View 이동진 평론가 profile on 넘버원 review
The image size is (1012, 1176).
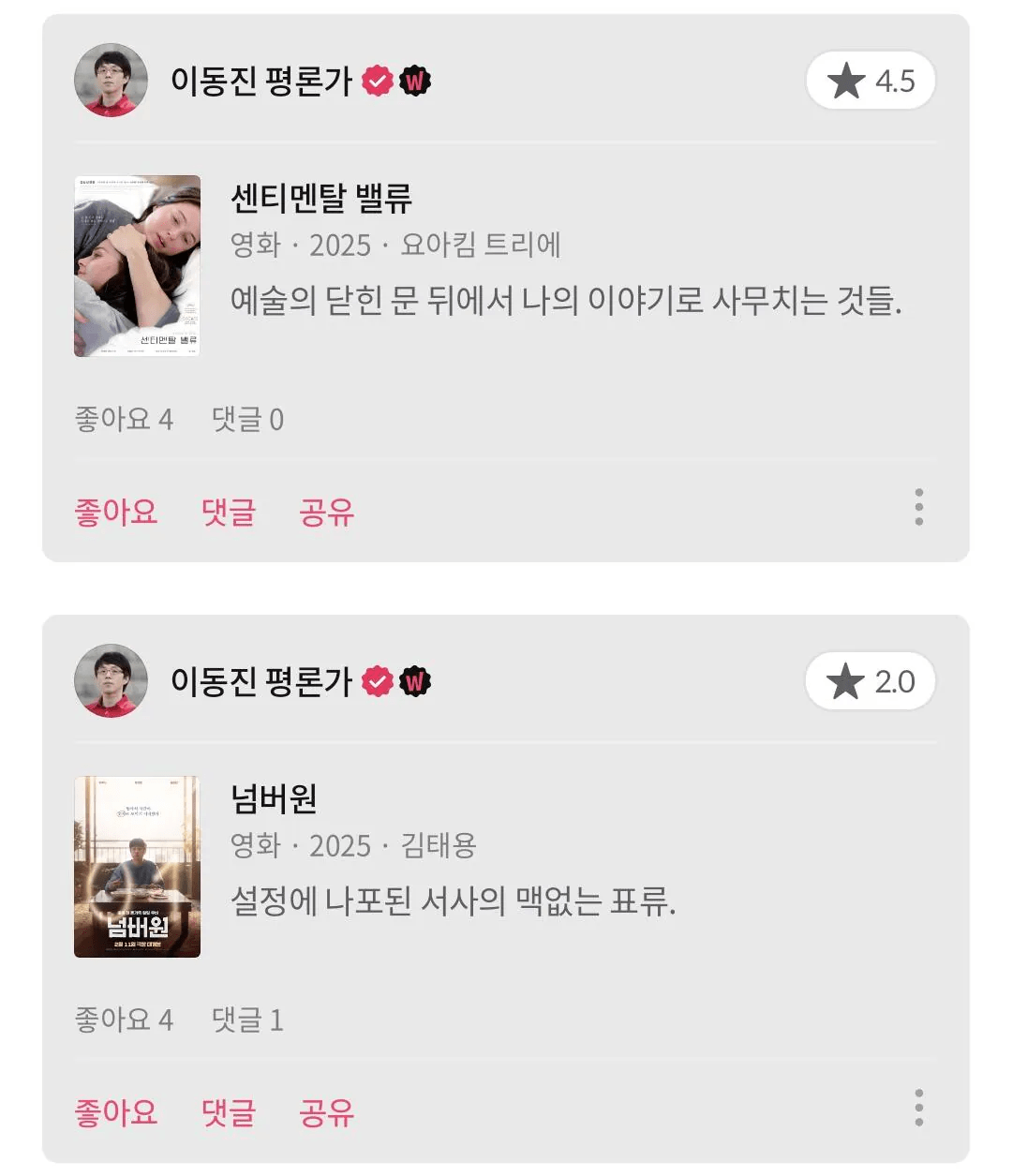click(112, 681)
